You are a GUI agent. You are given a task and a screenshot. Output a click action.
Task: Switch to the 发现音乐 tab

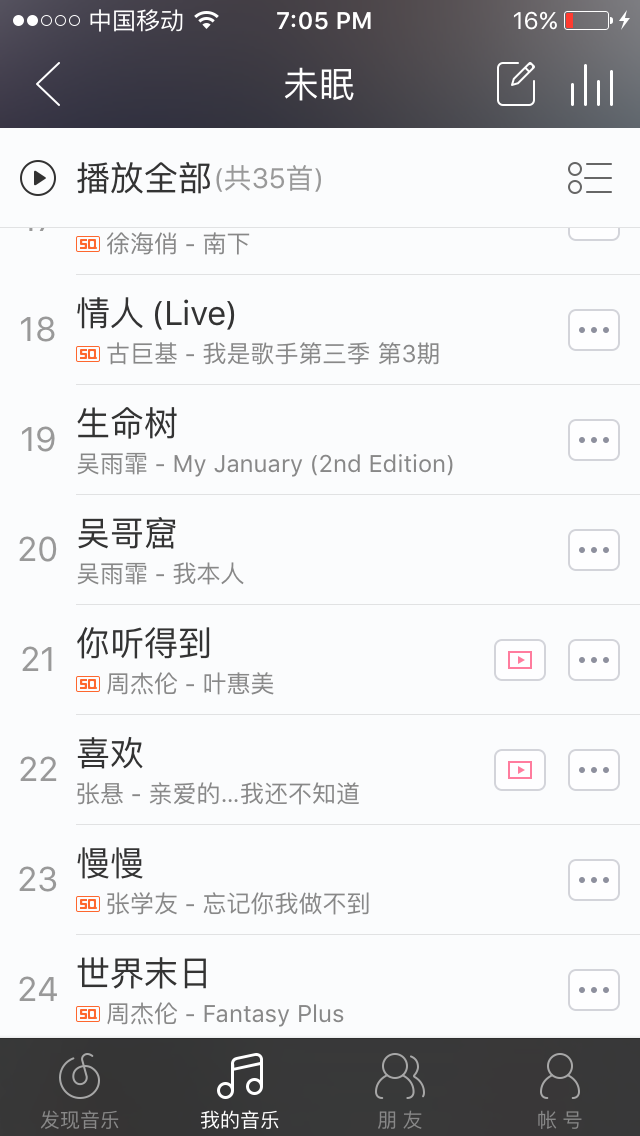pos(80,1090)
